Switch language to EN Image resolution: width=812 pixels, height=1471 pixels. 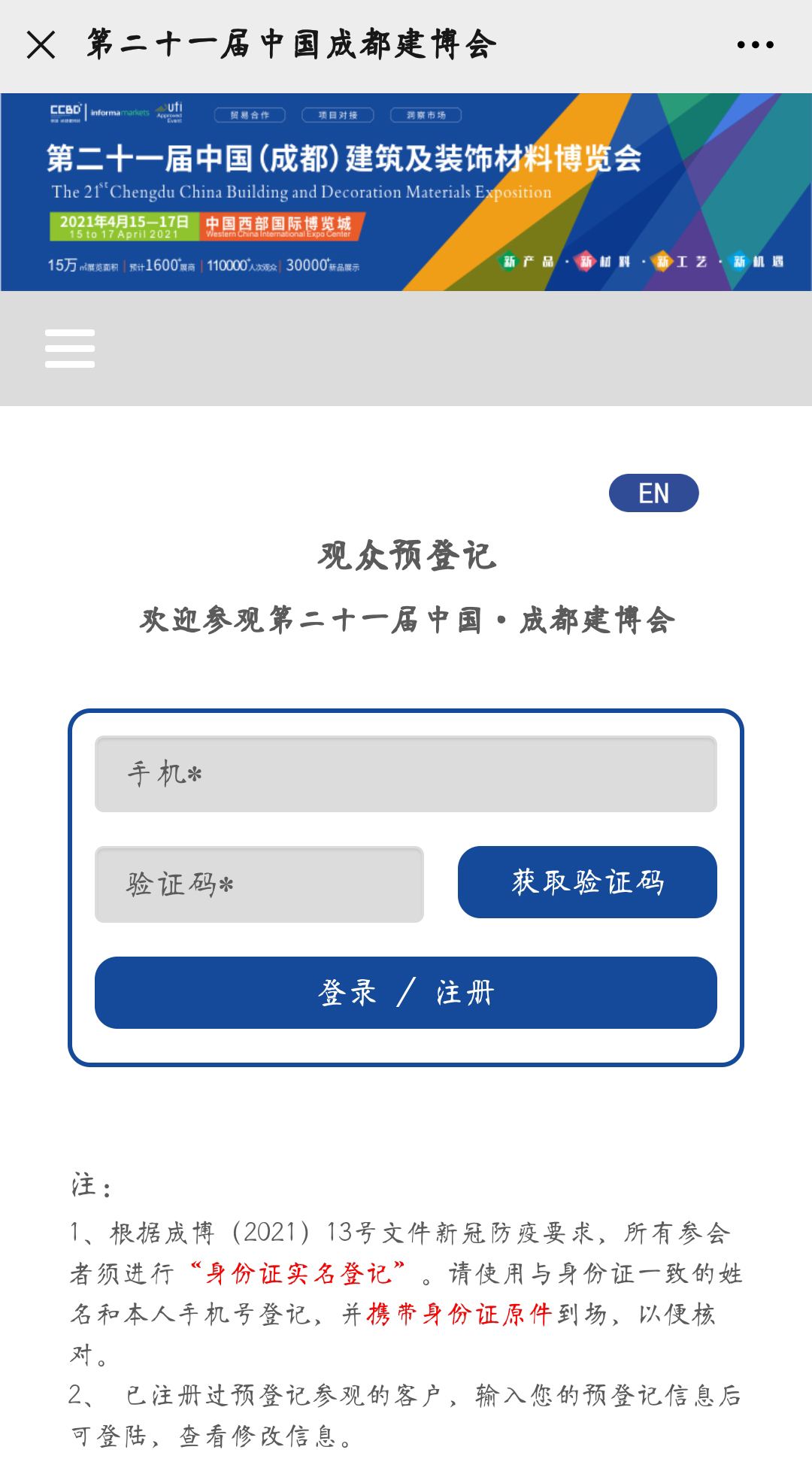[653, 493]
